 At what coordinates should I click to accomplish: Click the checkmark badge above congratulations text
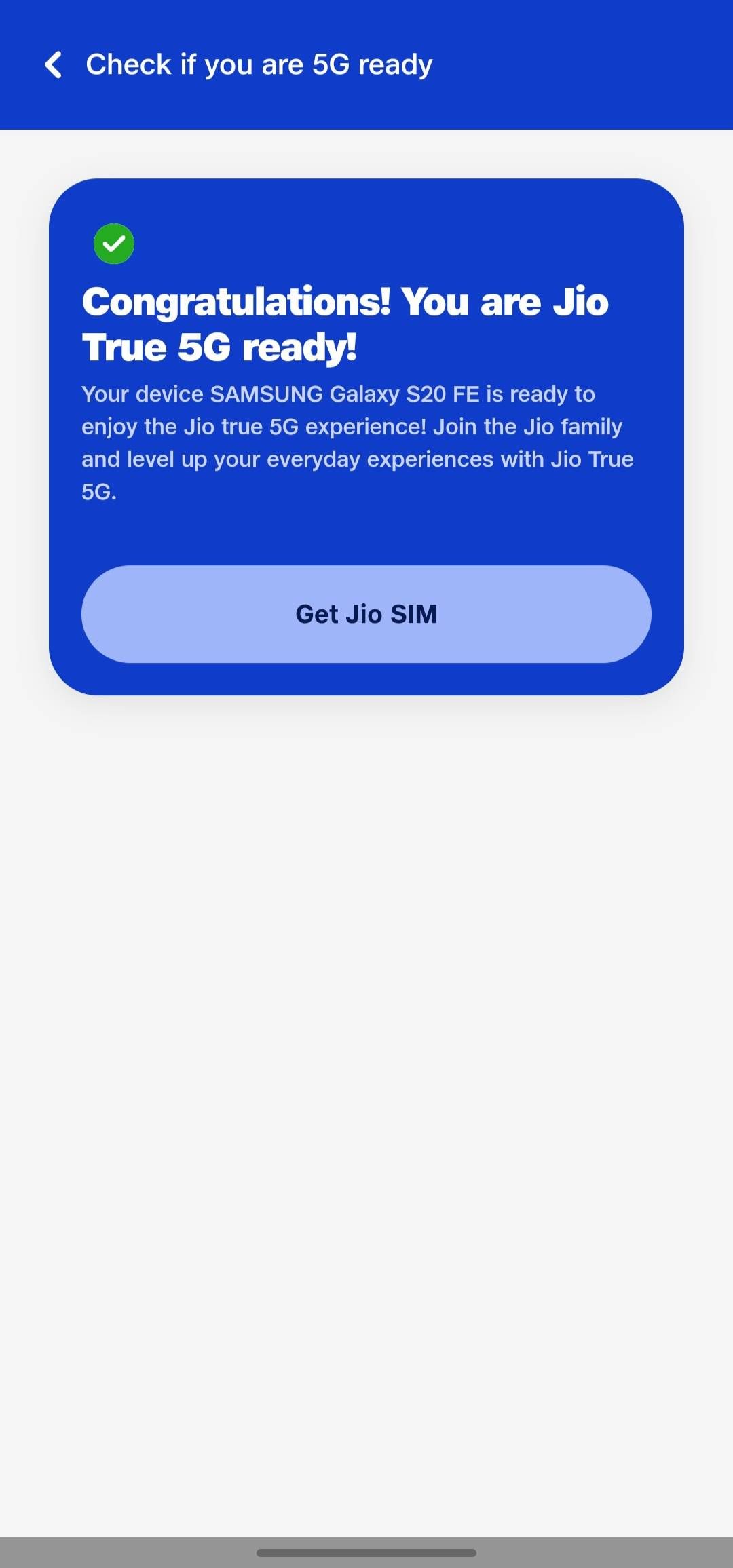[114, 244]
